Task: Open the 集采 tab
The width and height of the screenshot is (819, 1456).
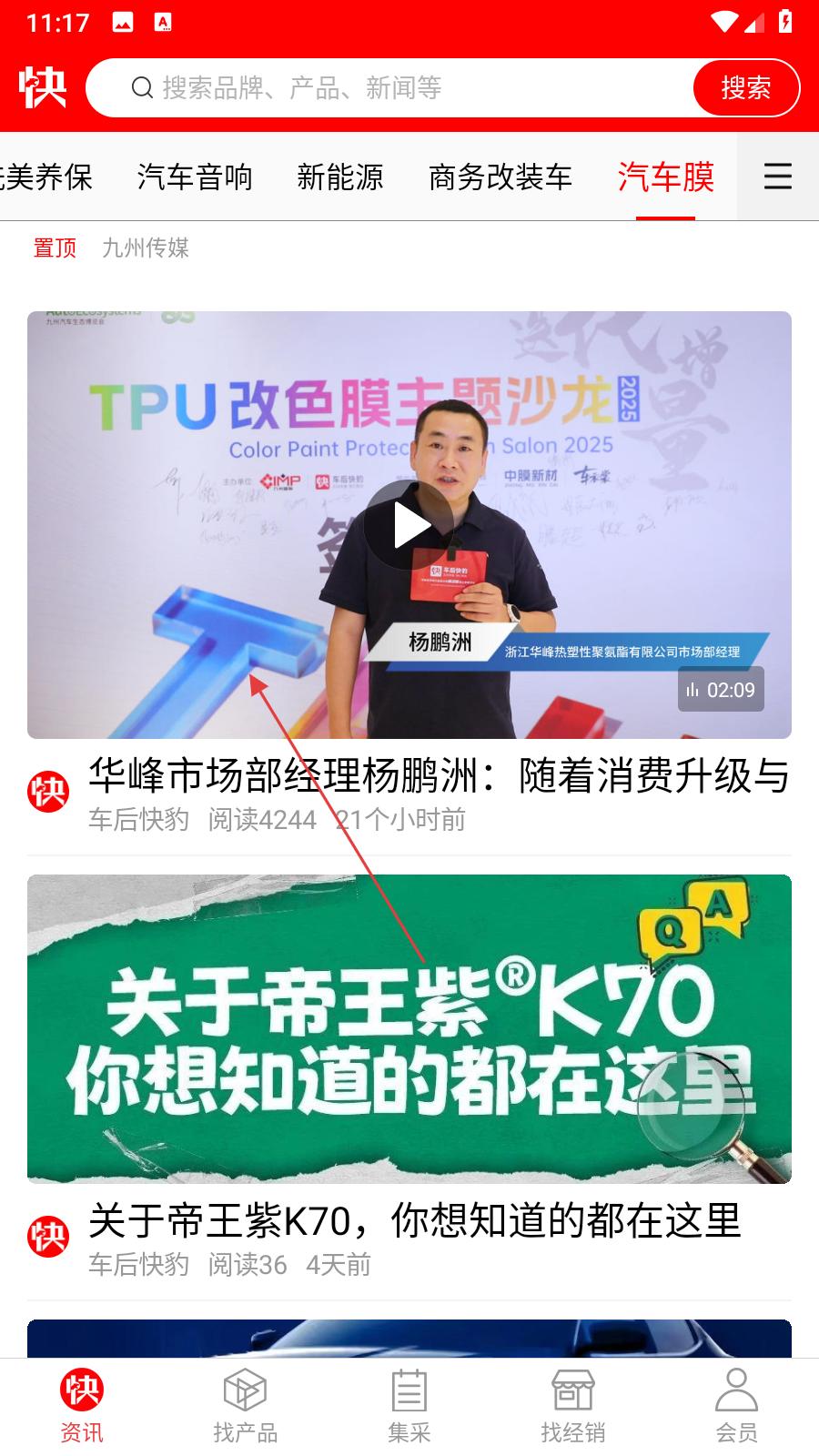Action: tap(409, 1405)
